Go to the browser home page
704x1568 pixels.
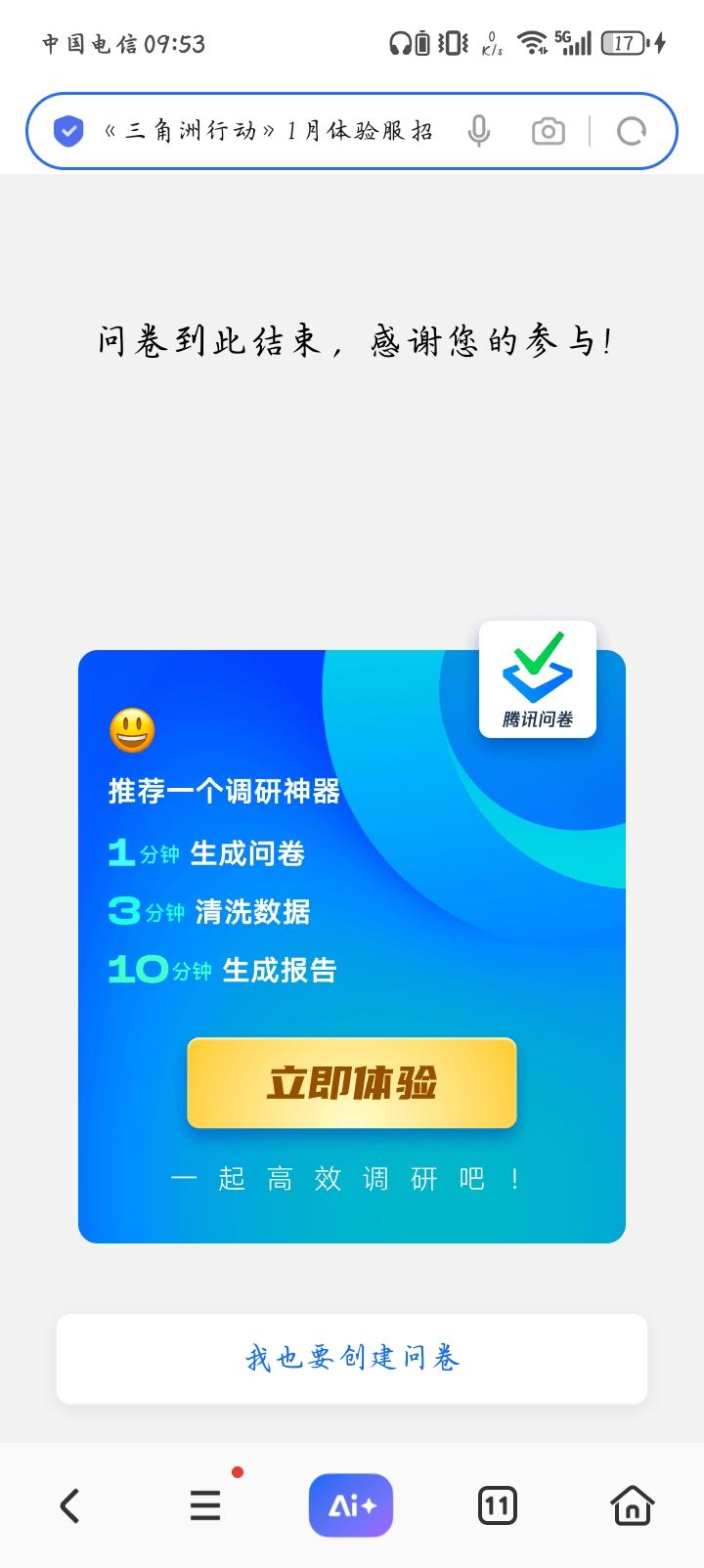633,1505
